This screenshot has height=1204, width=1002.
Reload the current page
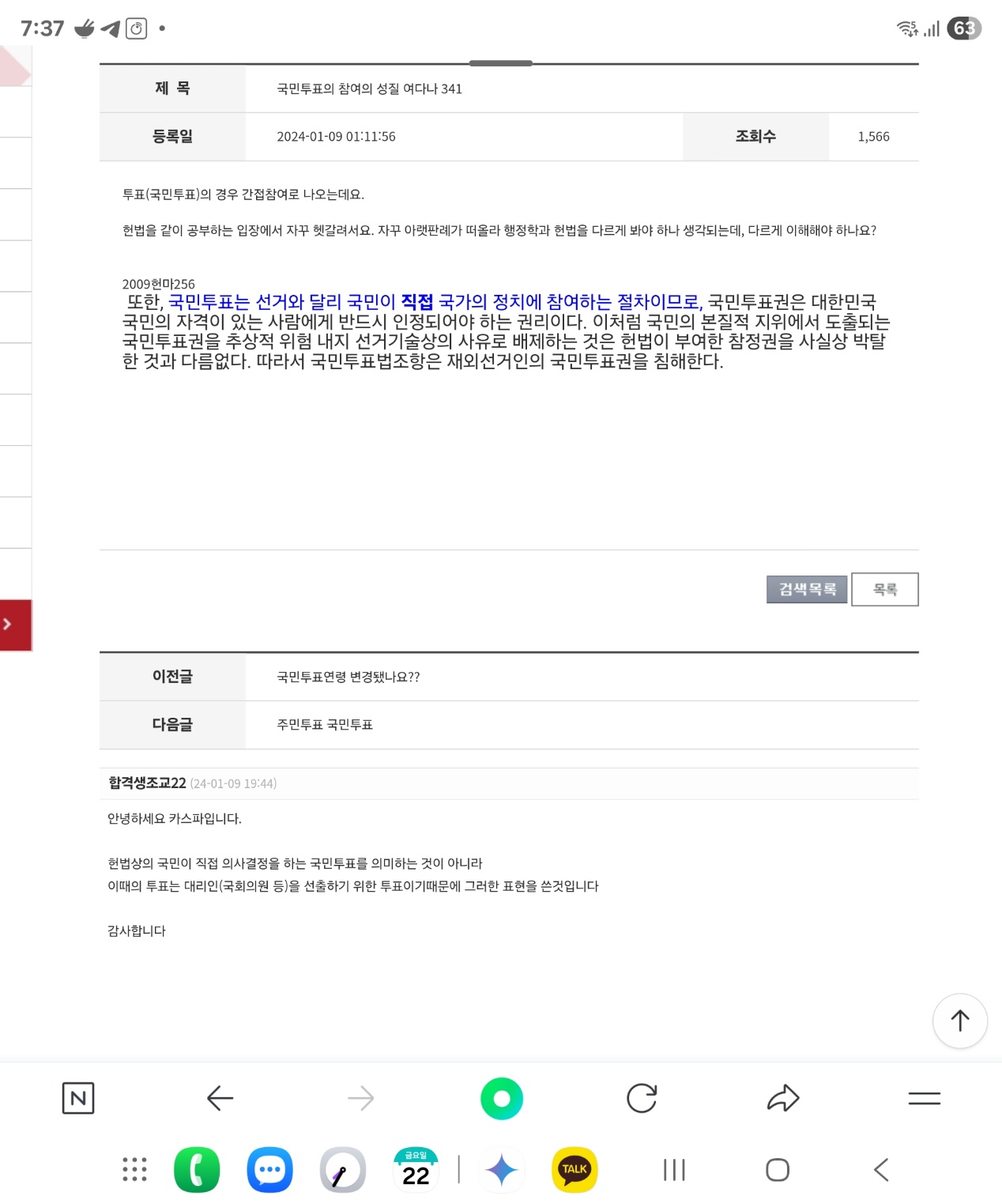click(642, 1098)
